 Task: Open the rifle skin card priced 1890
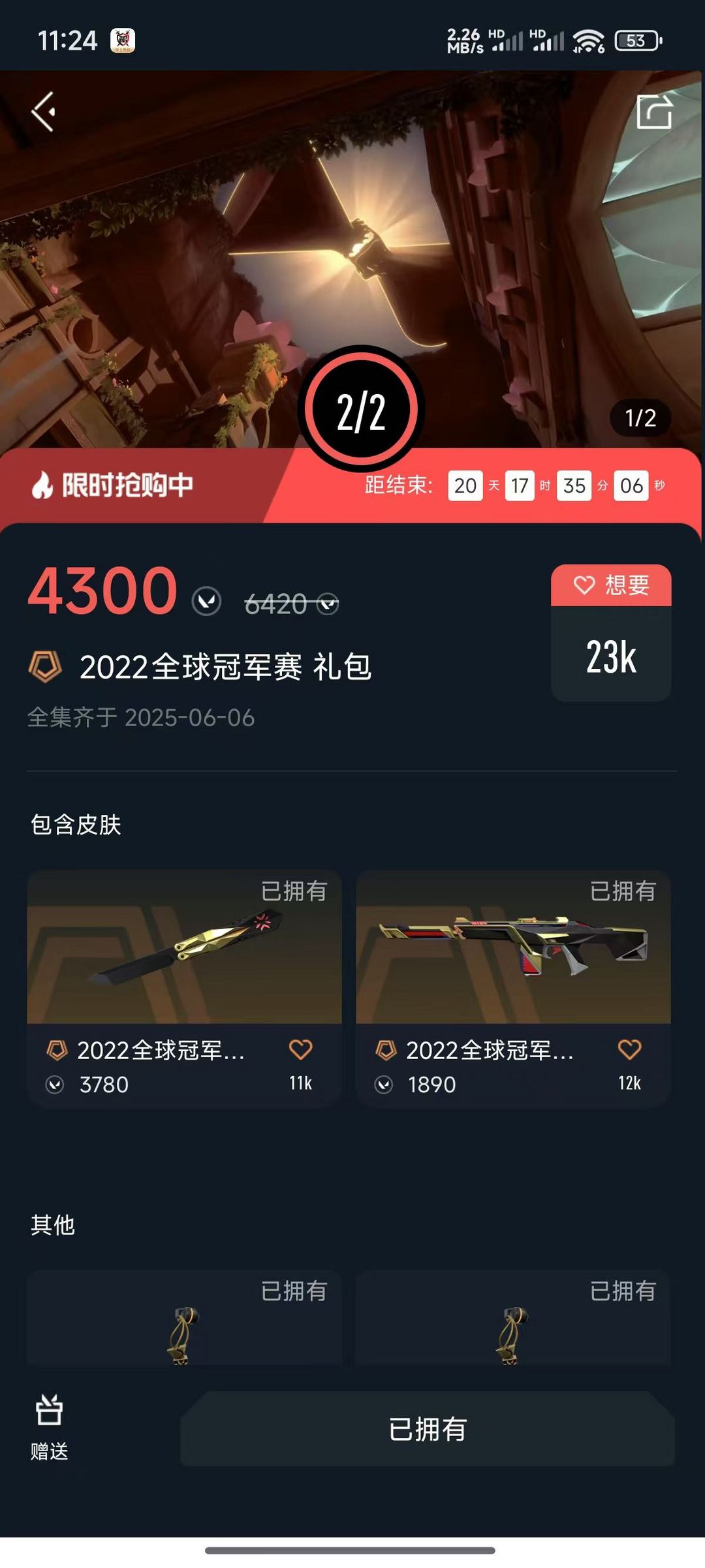[x=513, y=989]
